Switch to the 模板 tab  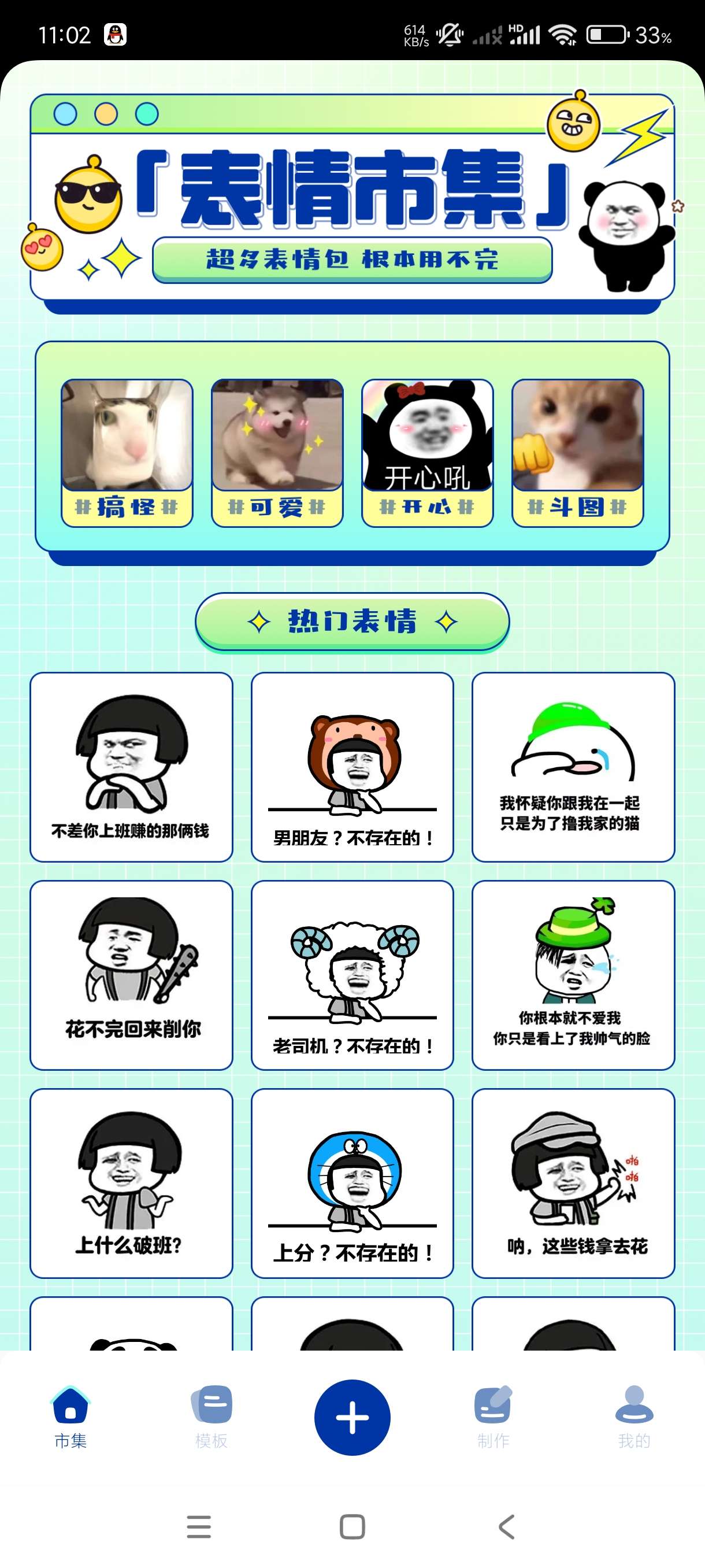click(211, 1417)
